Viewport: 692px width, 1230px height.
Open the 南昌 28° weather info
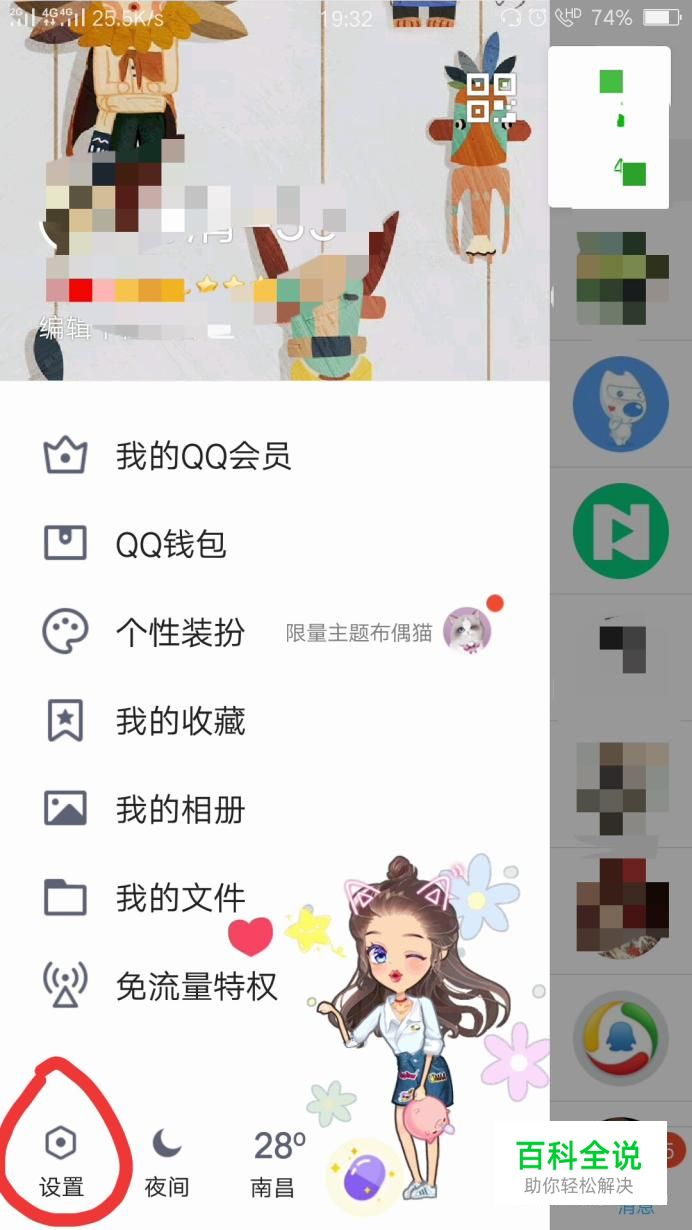[x=274, y=1163]
